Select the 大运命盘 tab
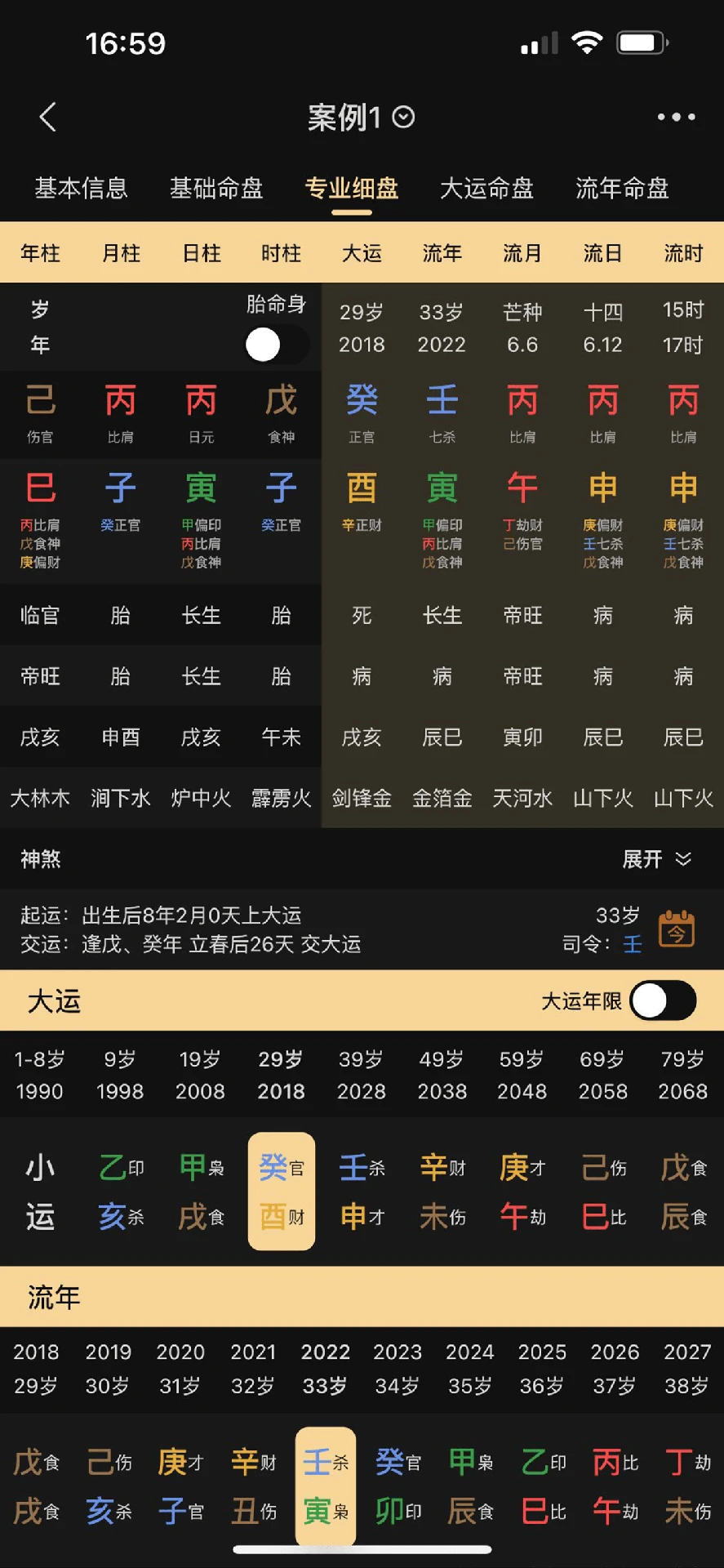This screenshot has width=724, height=1568. click(486, 189)
